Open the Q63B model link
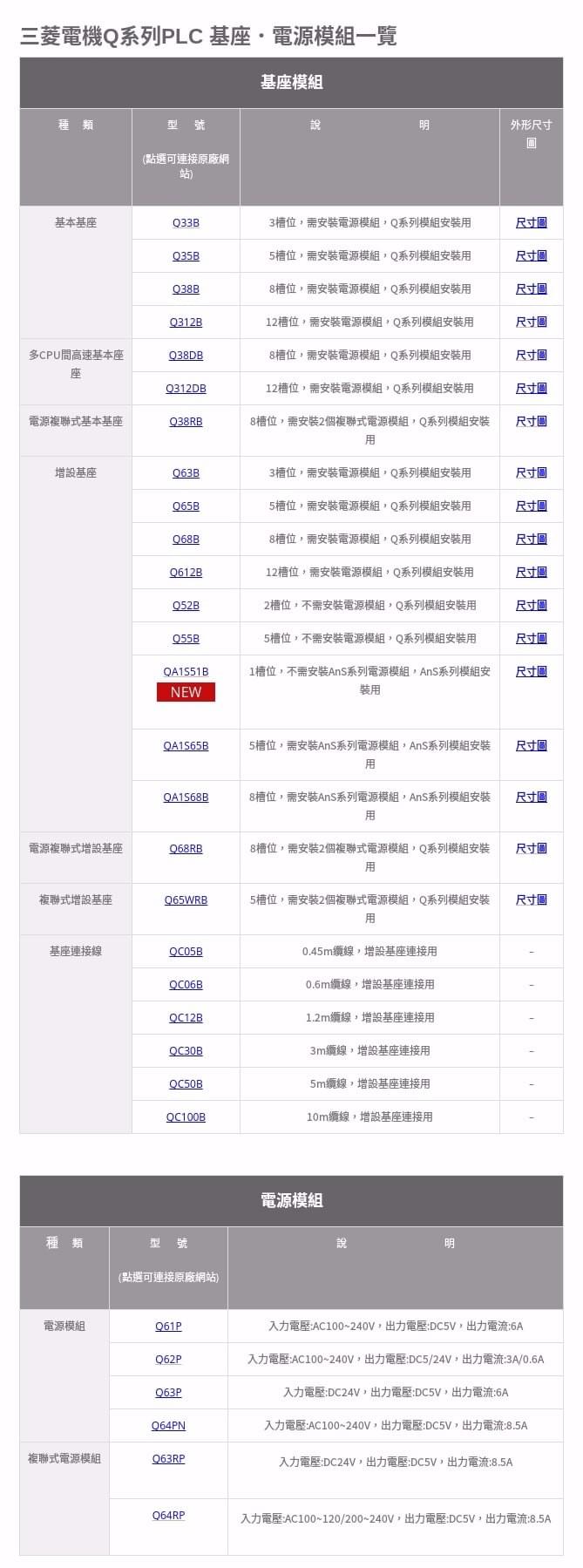The image size is (583, 1568). coord(186,472)
